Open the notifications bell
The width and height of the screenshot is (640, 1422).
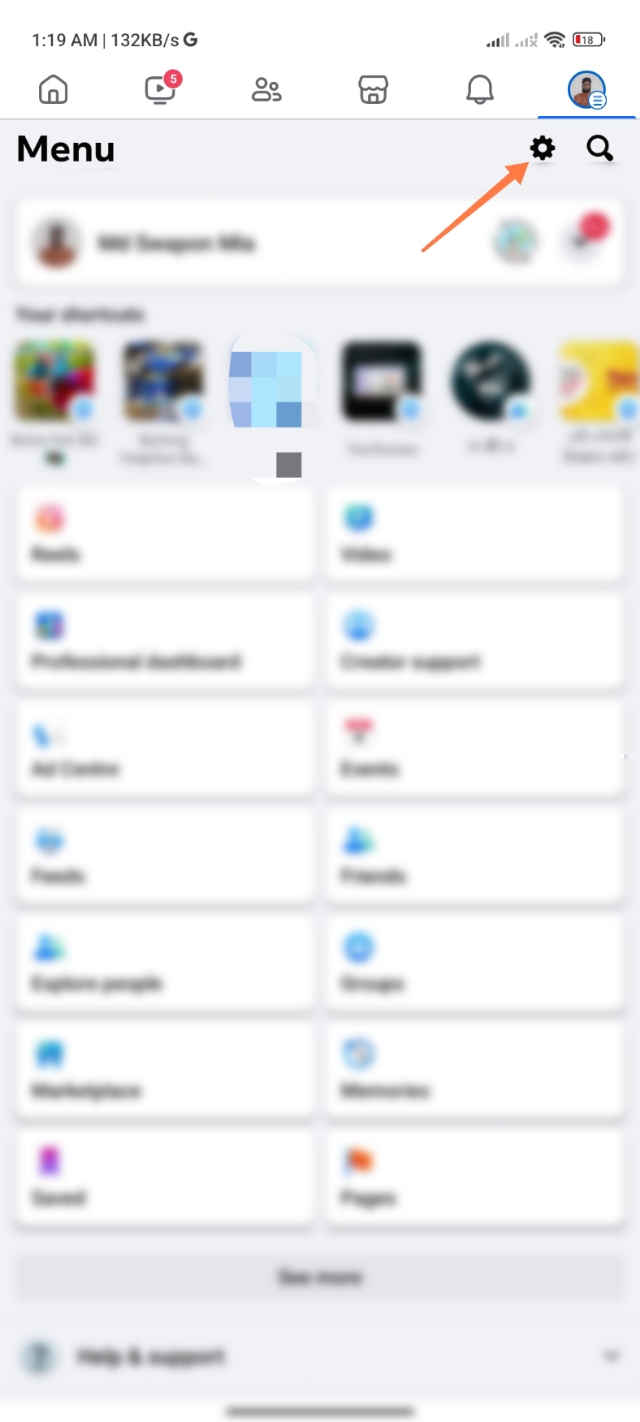[480, 91]
